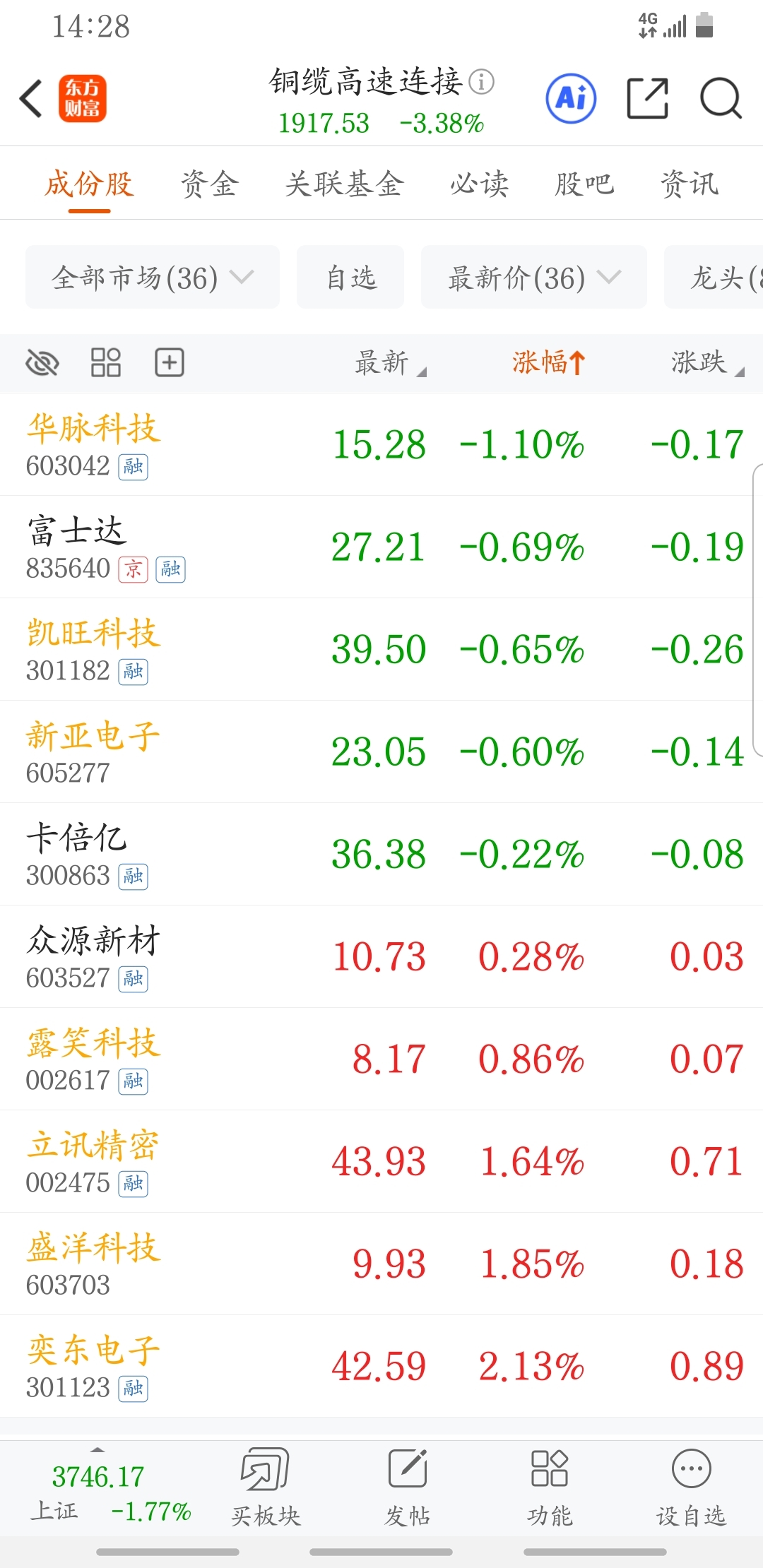
Task: Switch to the 资金 tab
Action: 210,184
